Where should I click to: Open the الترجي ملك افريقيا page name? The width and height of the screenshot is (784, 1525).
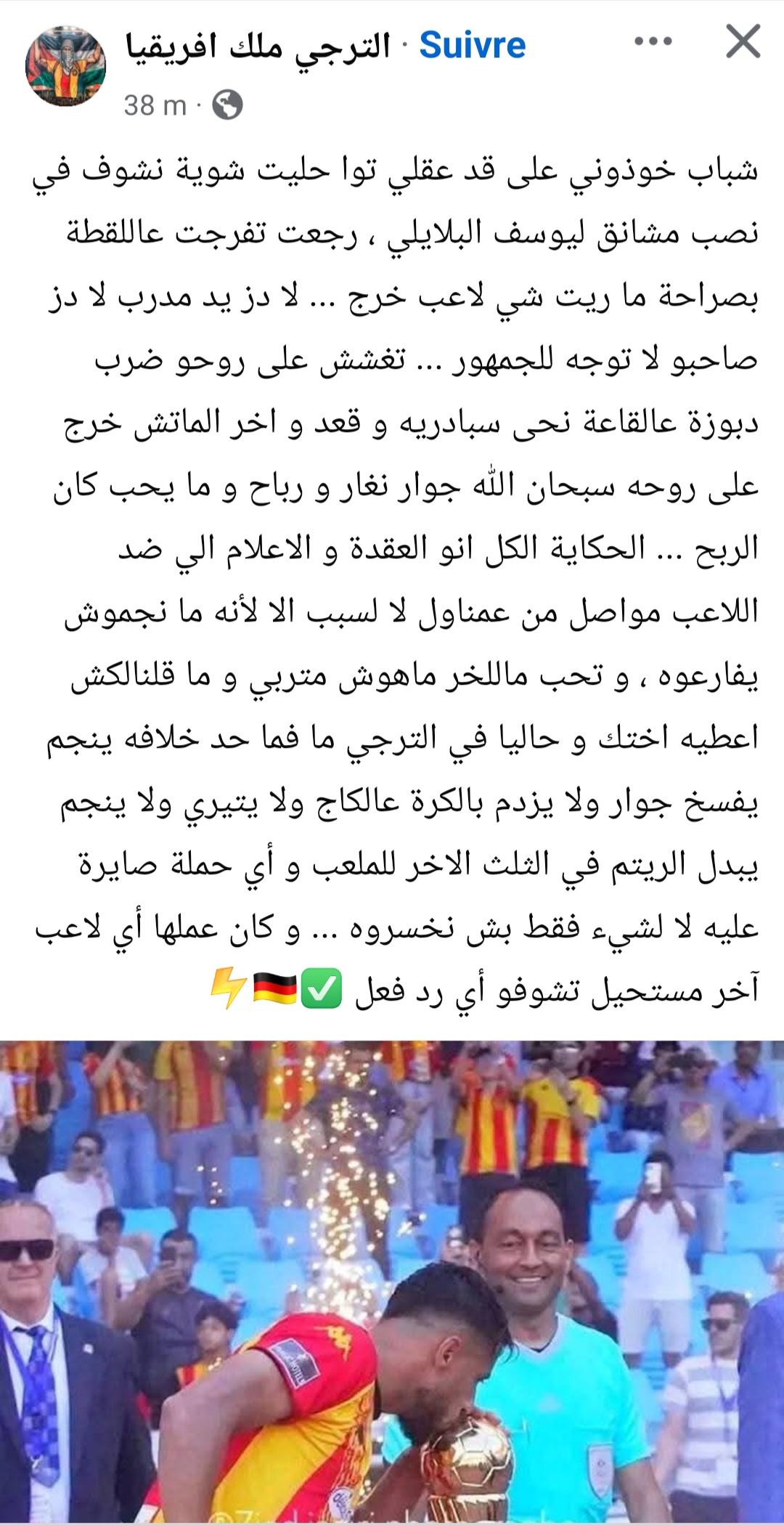point(258,46)
